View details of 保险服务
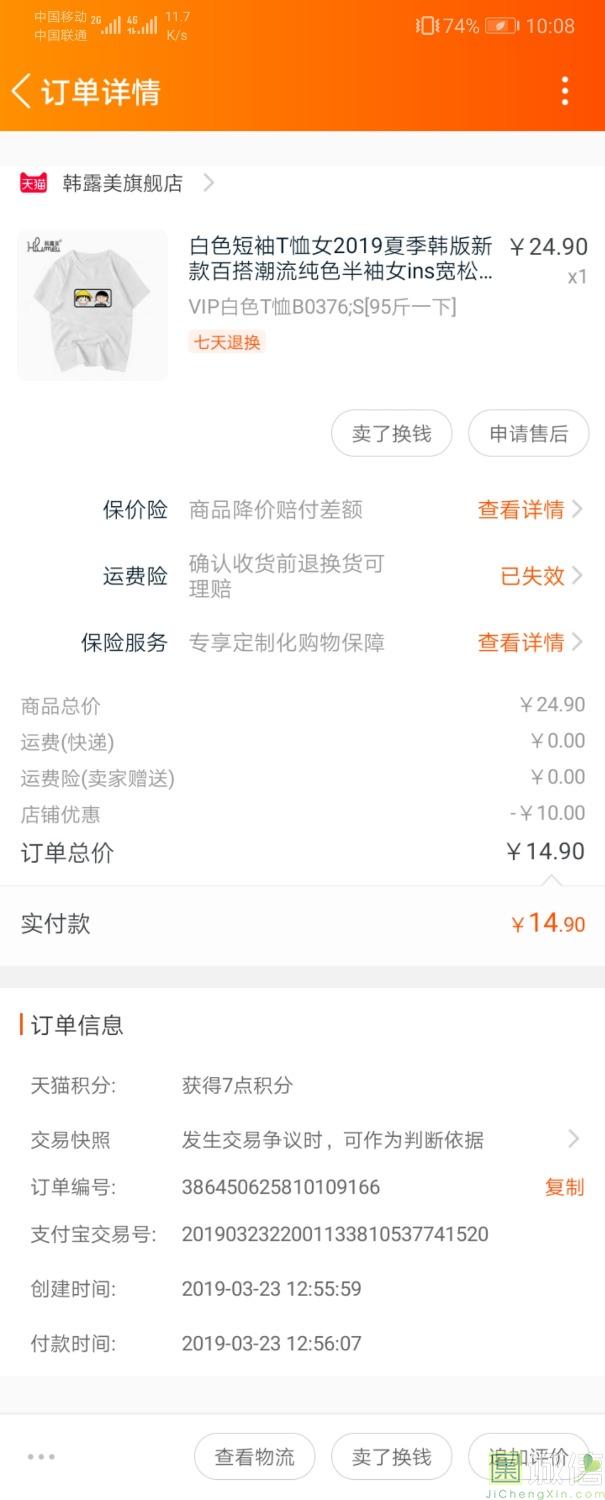Screen dimensions: 605x1500 click(529, 642)
